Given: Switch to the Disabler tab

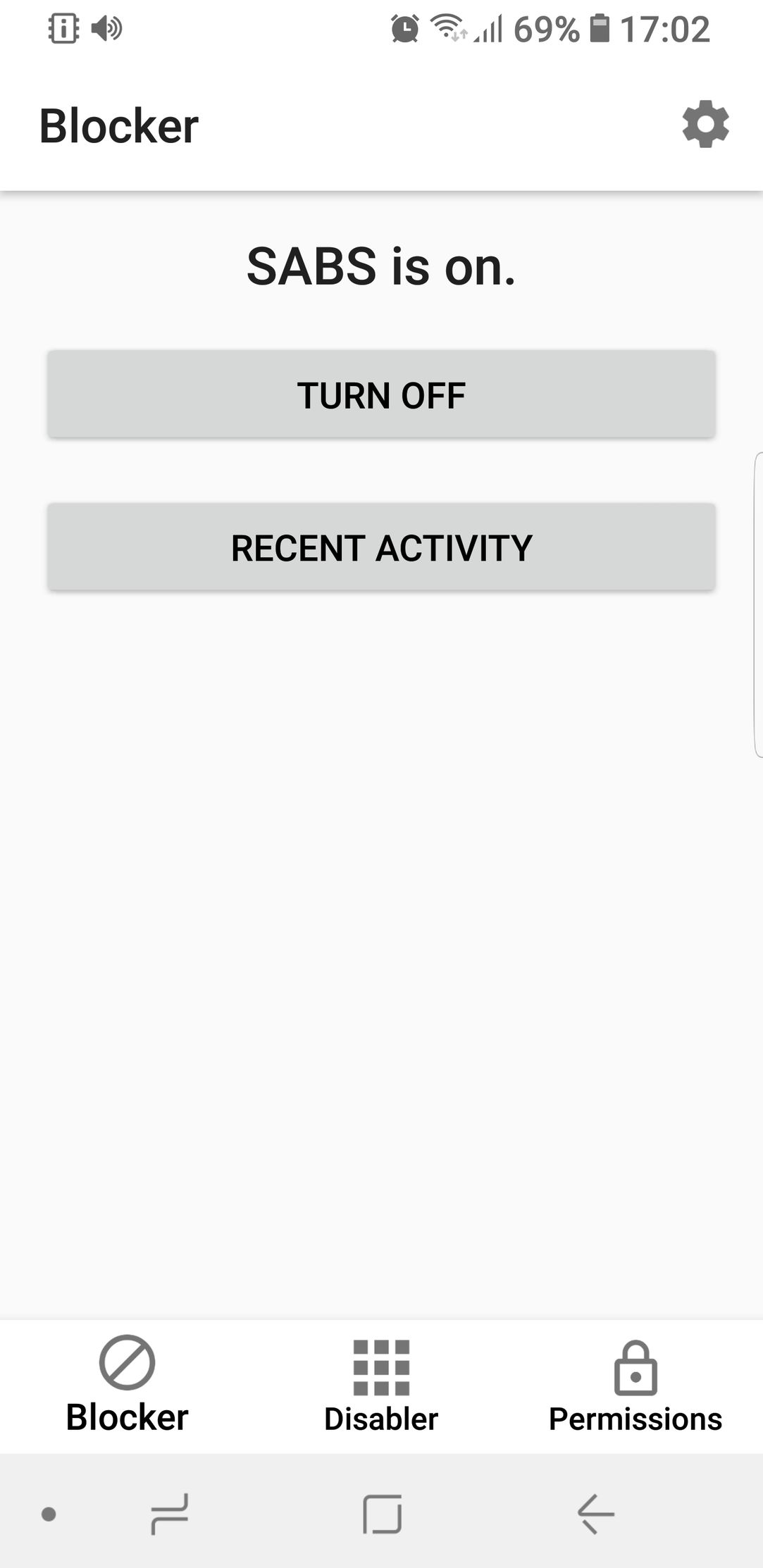Looking at the screenshot, I should click(381, 1386).
